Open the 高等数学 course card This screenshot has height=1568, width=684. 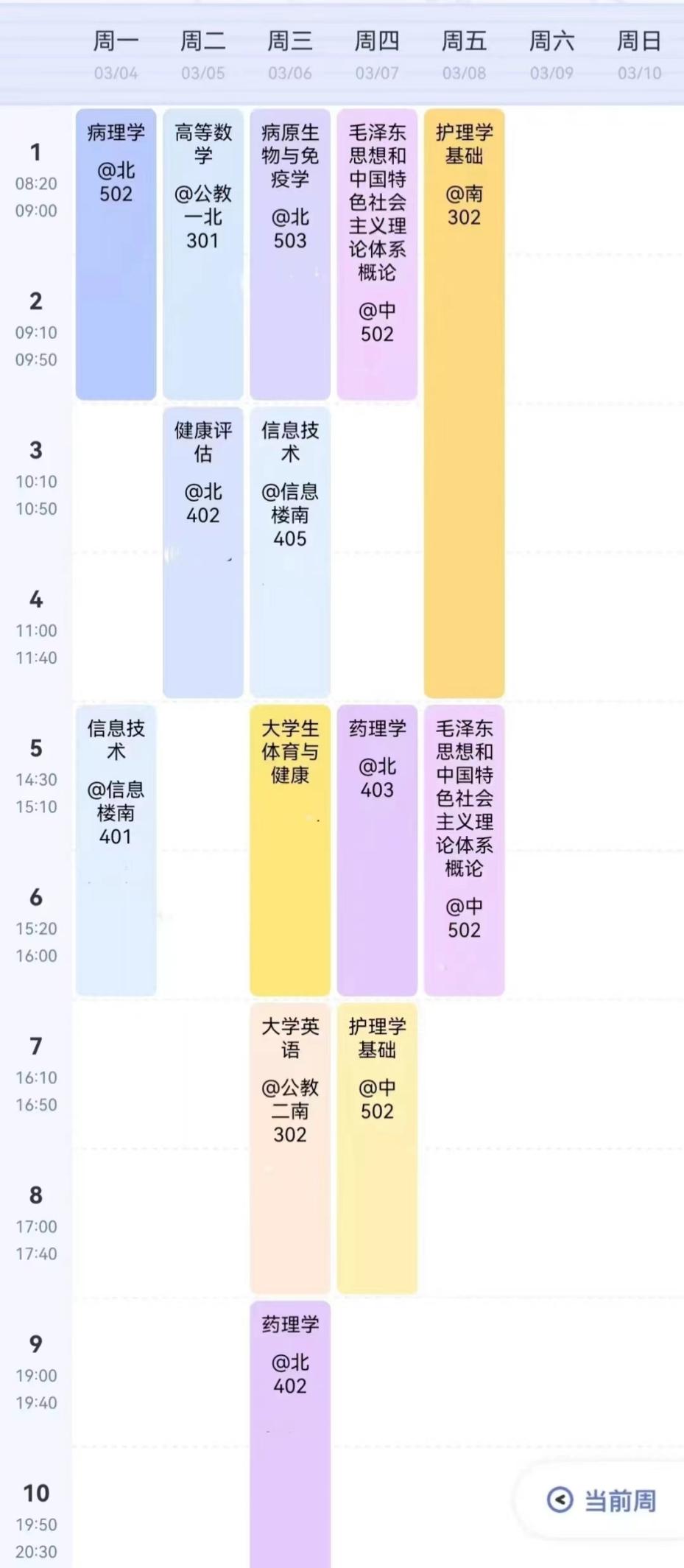coord(202,254)
